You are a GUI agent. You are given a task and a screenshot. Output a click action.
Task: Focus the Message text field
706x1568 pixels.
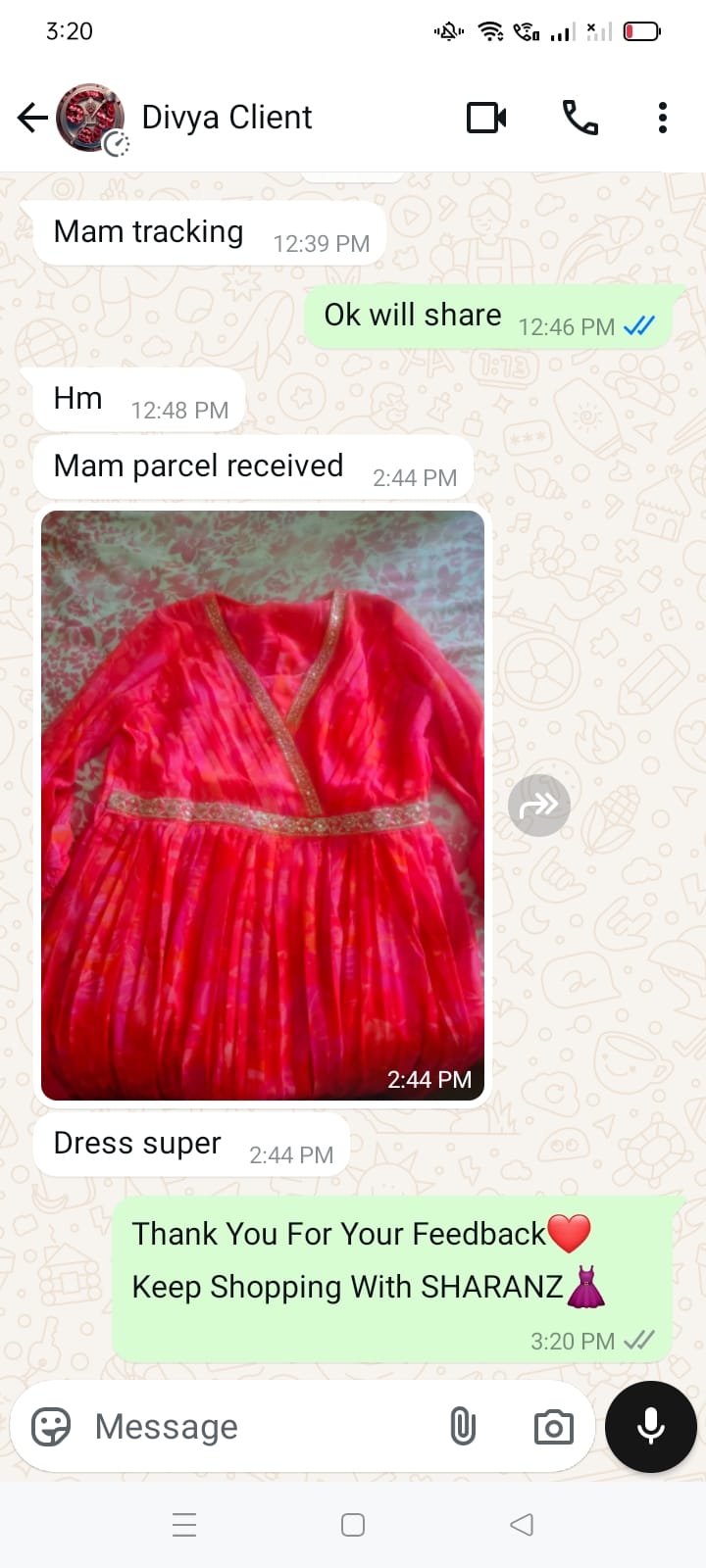[255, 1427]
